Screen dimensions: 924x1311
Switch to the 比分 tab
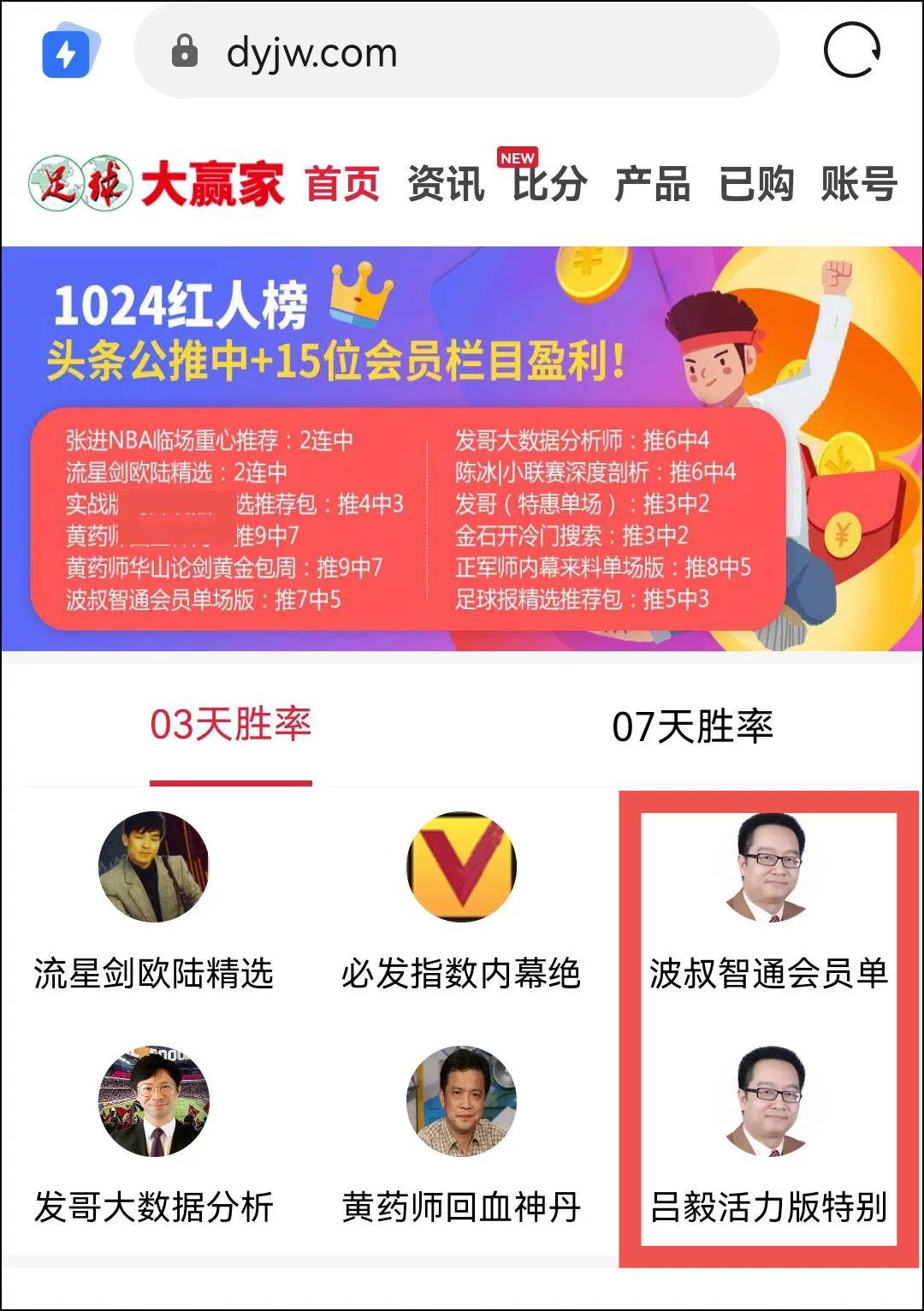tap(549, 183)
